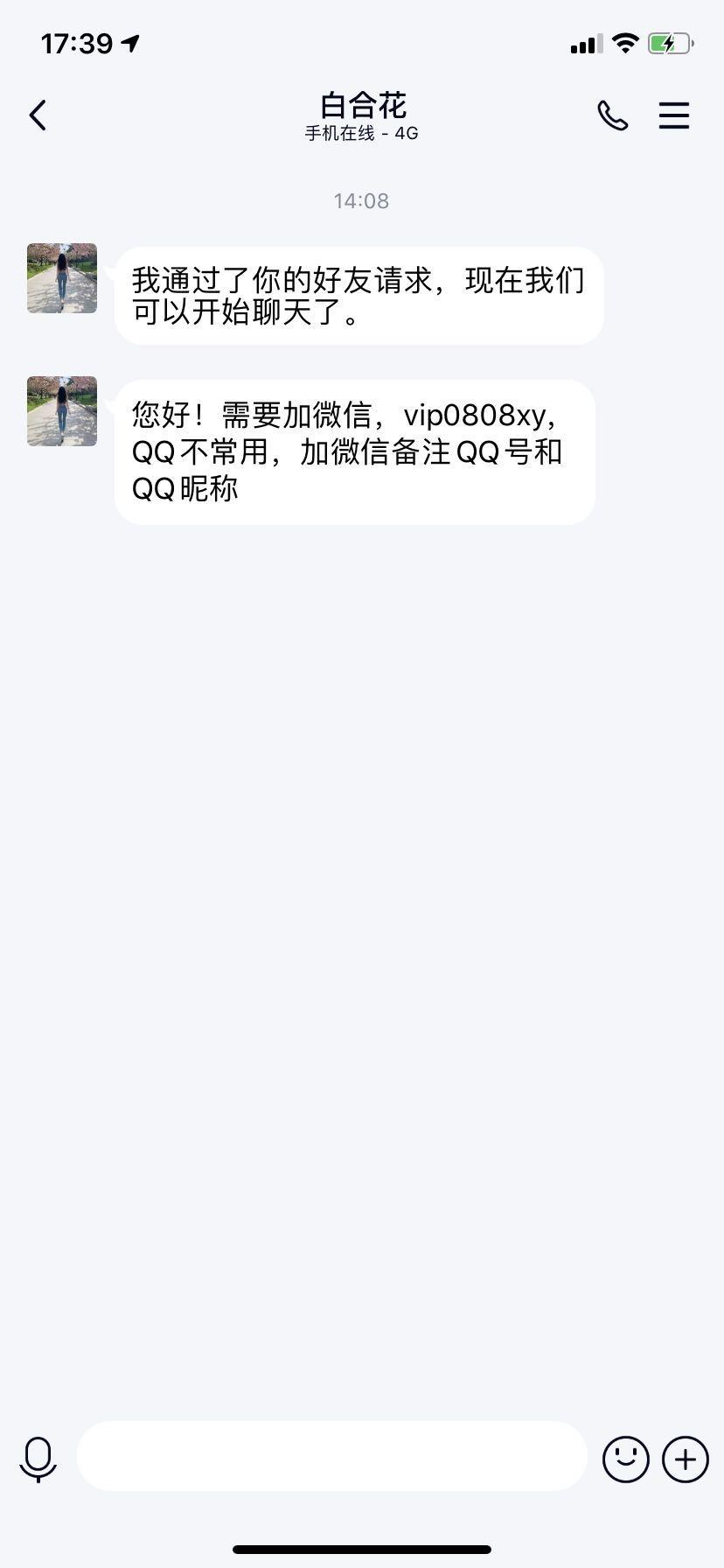Tap the avatar beside the friend request message

(62, 278)
